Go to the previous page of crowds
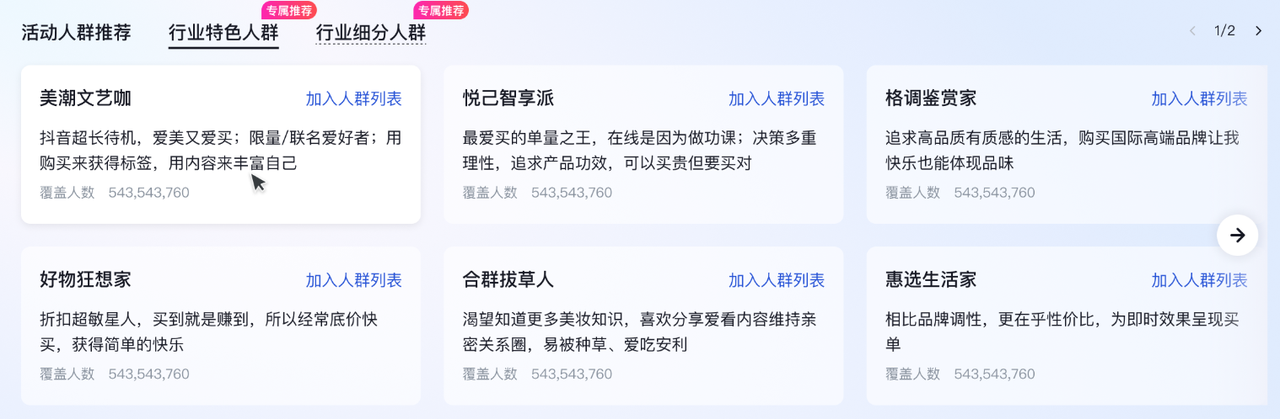The image size is (1280, 419). (x=1192, y=31)
